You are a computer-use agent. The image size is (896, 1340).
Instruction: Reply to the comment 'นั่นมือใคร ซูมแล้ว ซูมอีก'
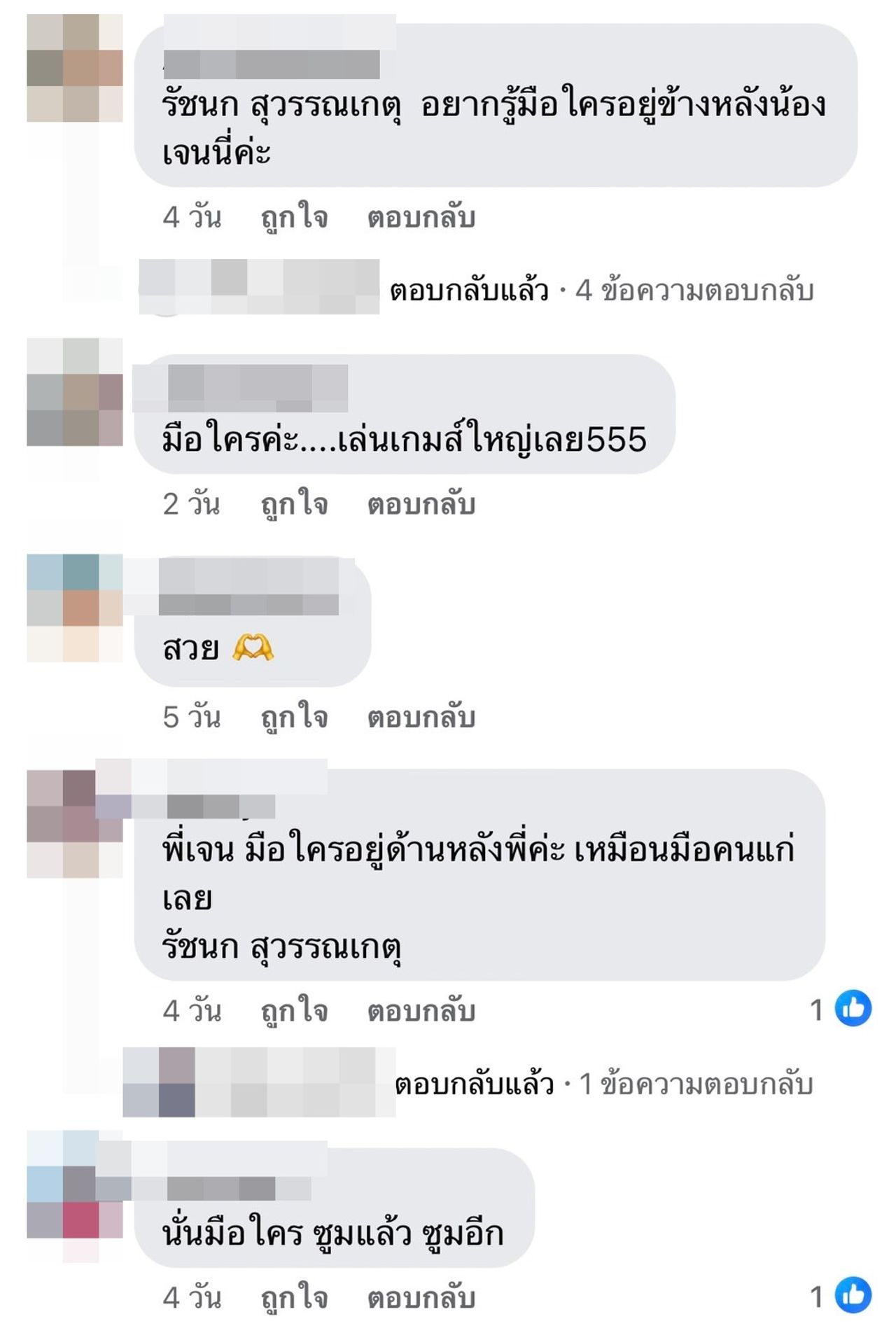click(x=421, y=1298)
